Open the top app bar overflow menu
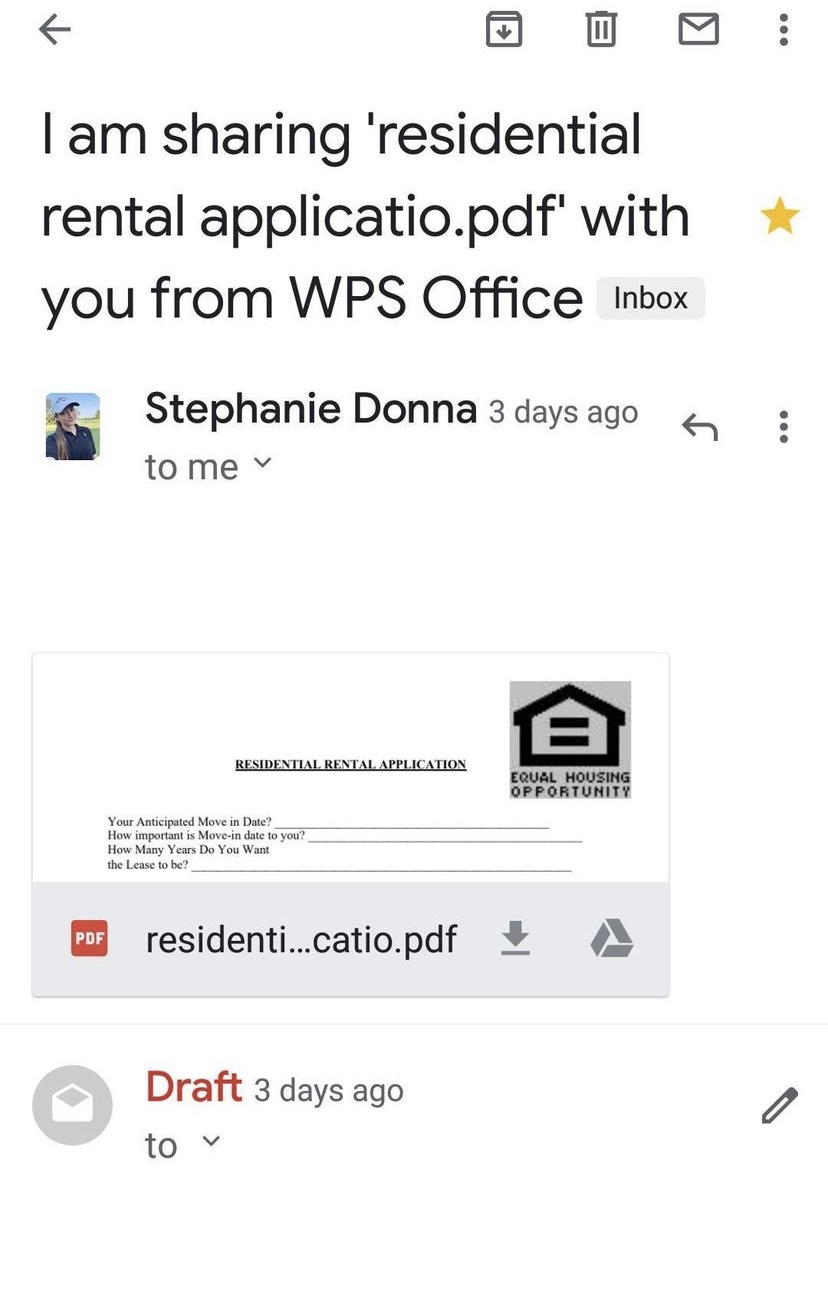 783,31
